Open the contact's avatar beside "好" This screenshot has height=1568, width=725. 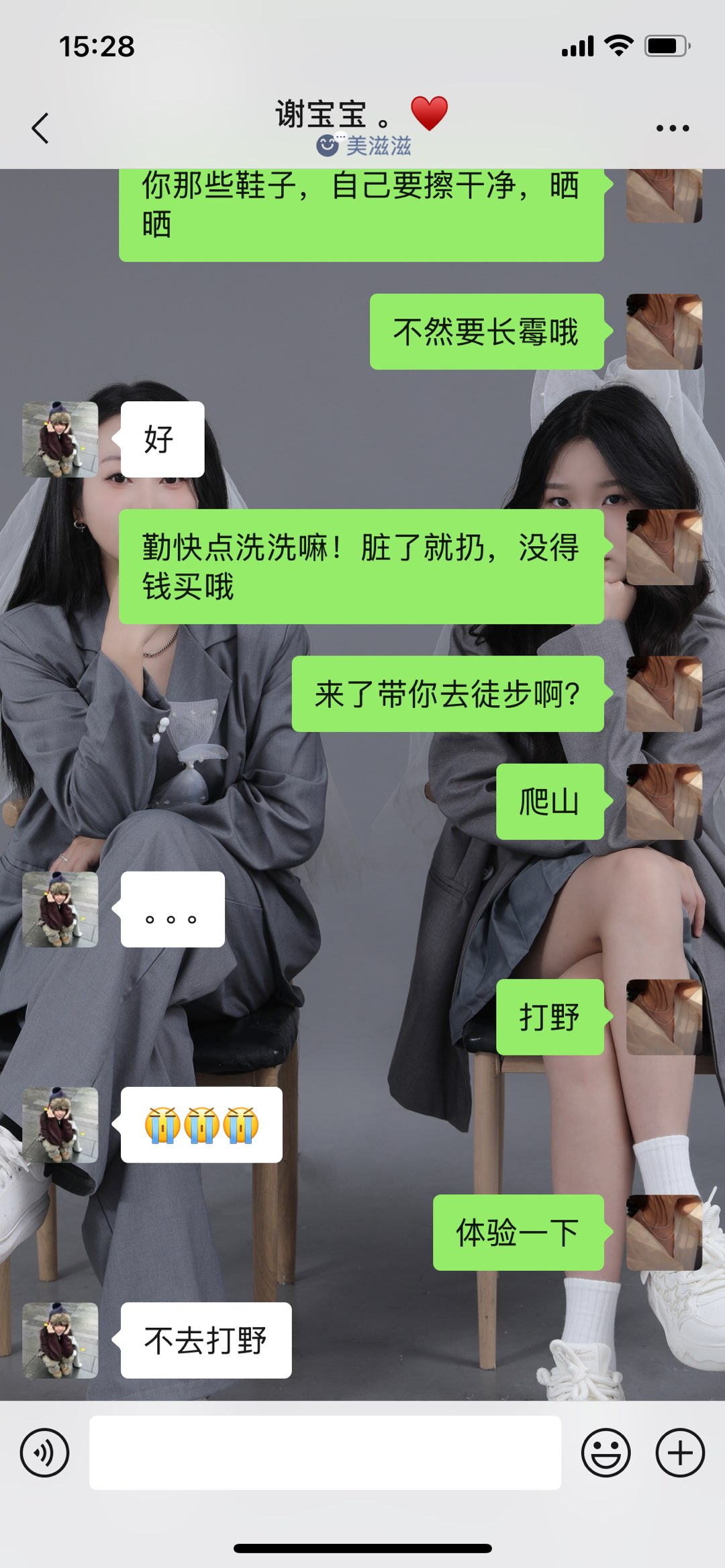[x=60, y=439]
